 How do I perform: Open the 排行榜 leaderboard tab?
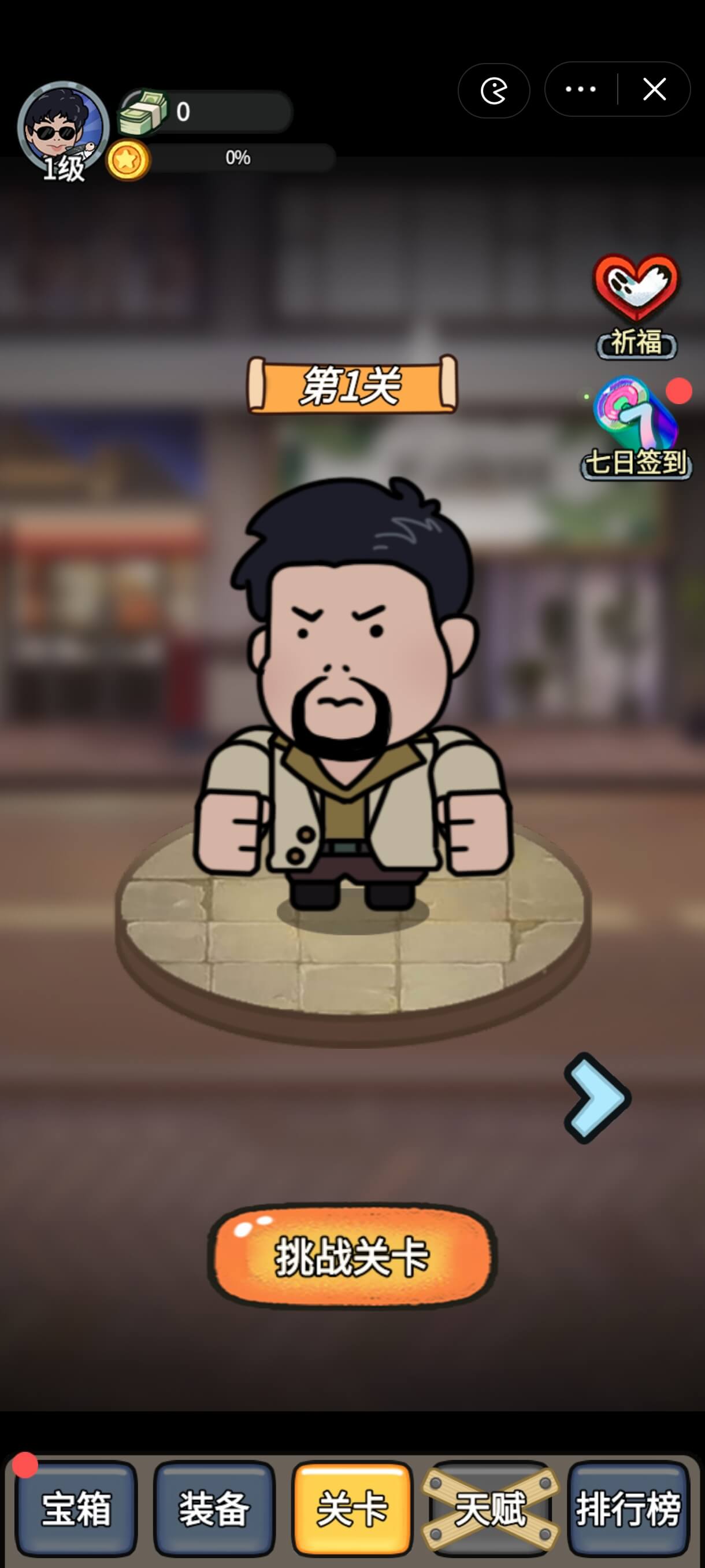[628, 1508]
